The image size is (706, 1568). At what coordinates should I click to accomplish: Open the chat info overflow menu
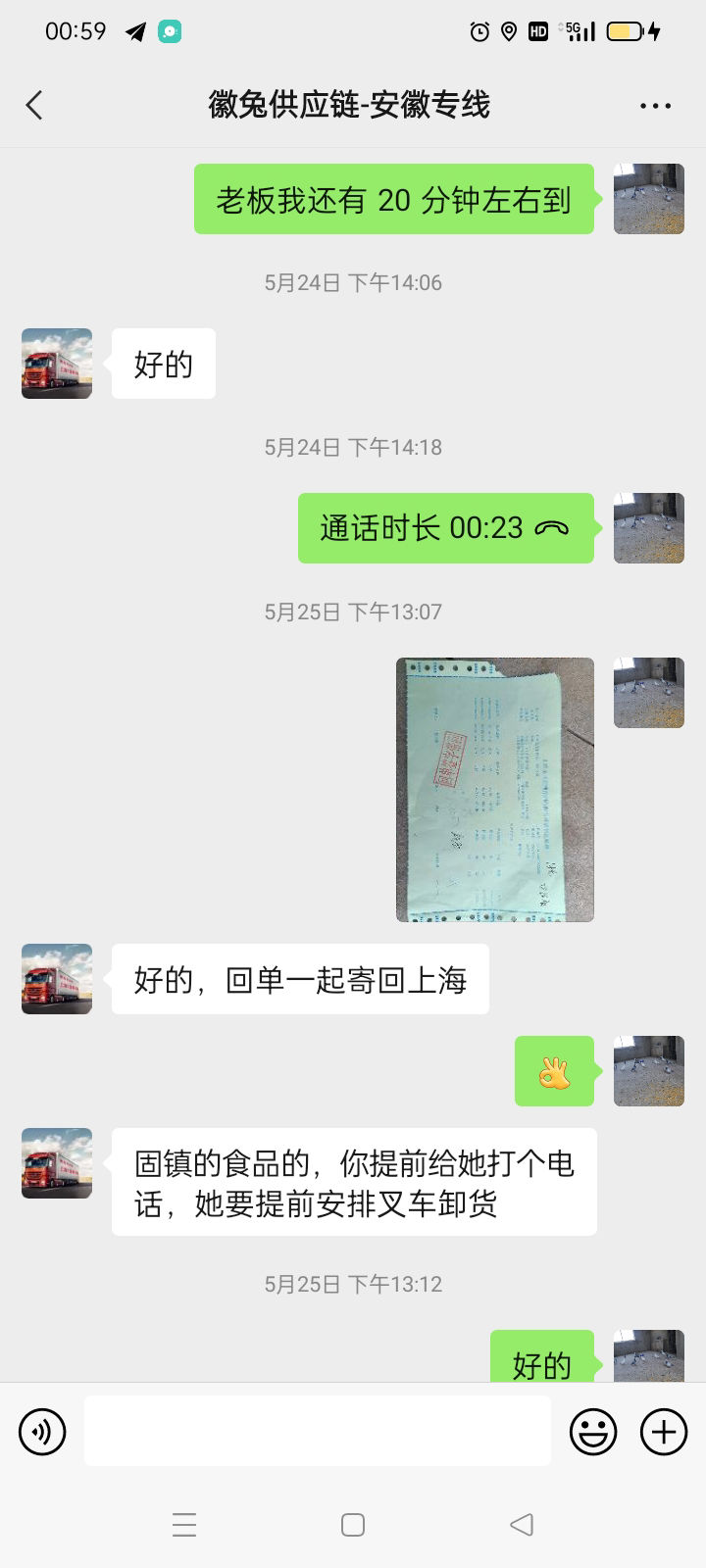point(655,106)
